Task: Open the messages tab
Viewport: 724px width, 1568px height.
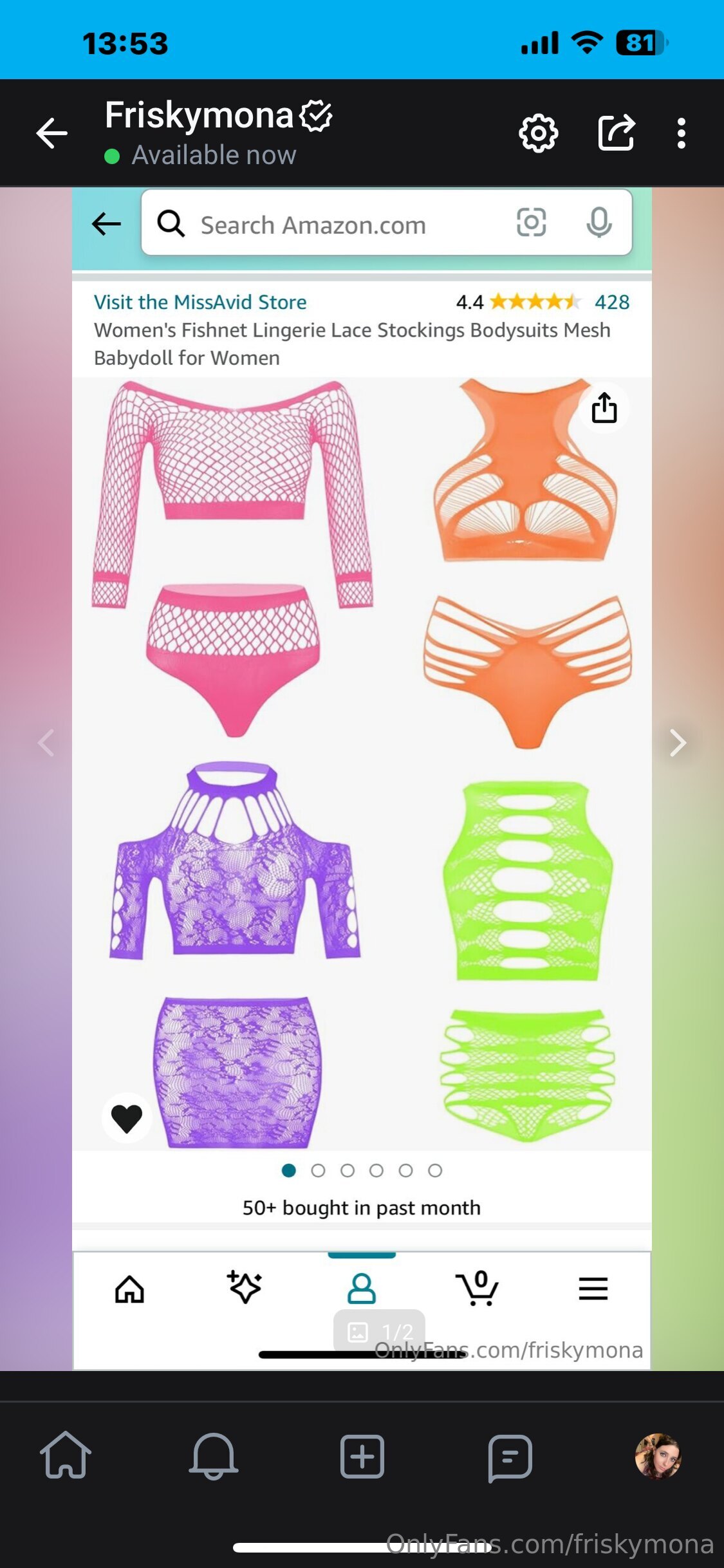Action: 510,1456
